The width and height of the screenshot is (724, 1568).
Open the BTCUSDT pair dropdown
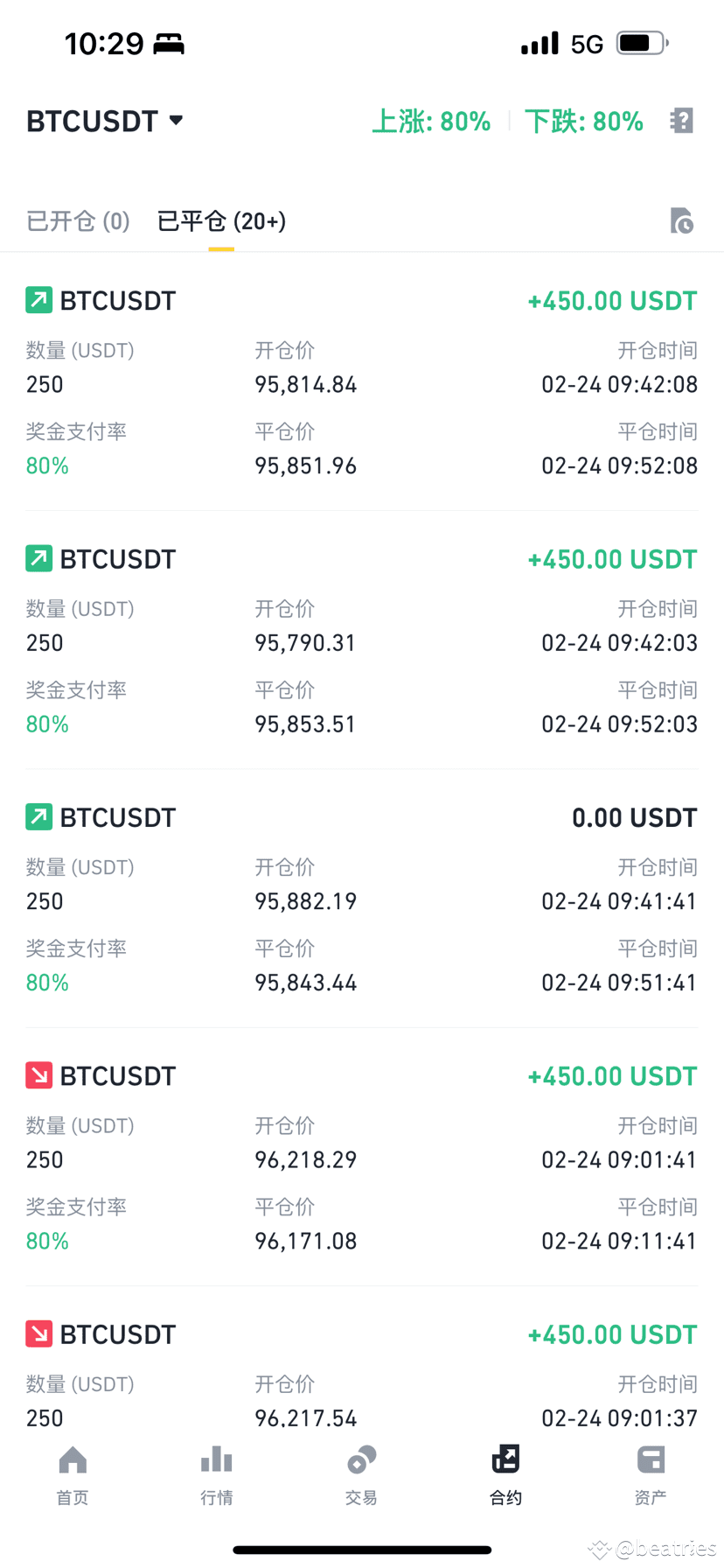pyautogui.click(x=105, y=121)
